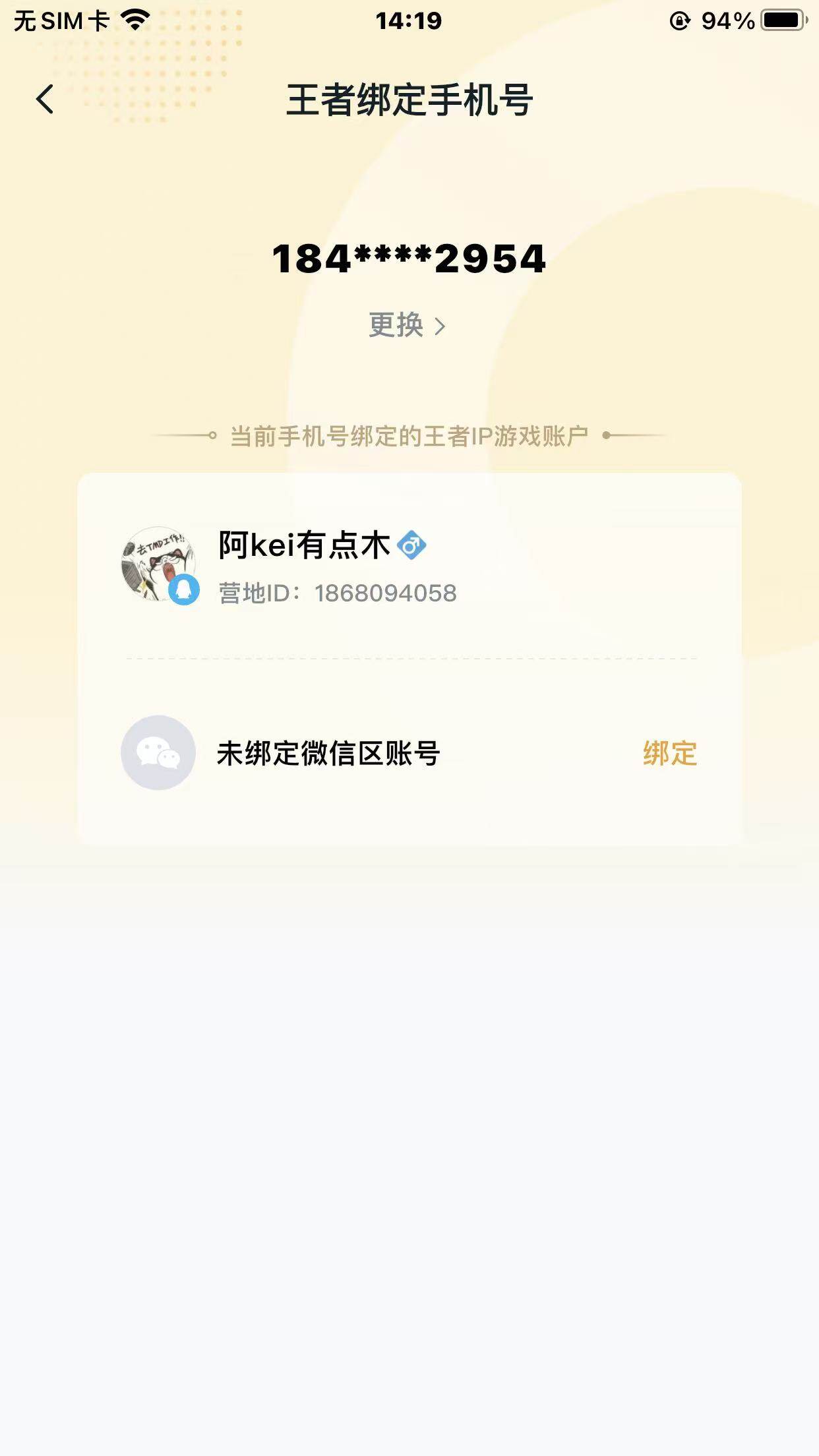
Task: Tap the WeChat icon next to unbound account
Action: (160, 752)
